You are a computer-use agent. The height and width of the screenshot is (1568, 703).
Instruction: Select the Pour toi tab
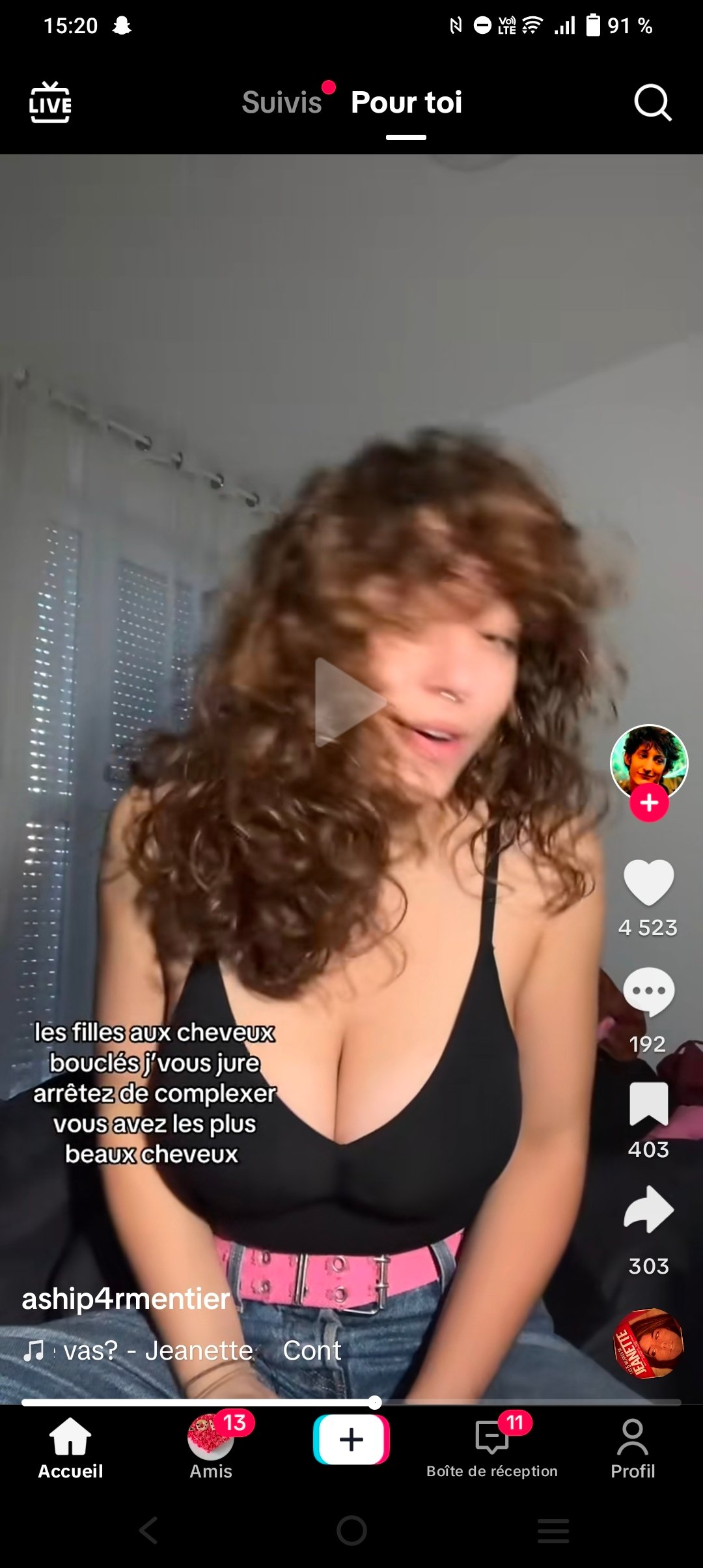(x=406, y=102)
